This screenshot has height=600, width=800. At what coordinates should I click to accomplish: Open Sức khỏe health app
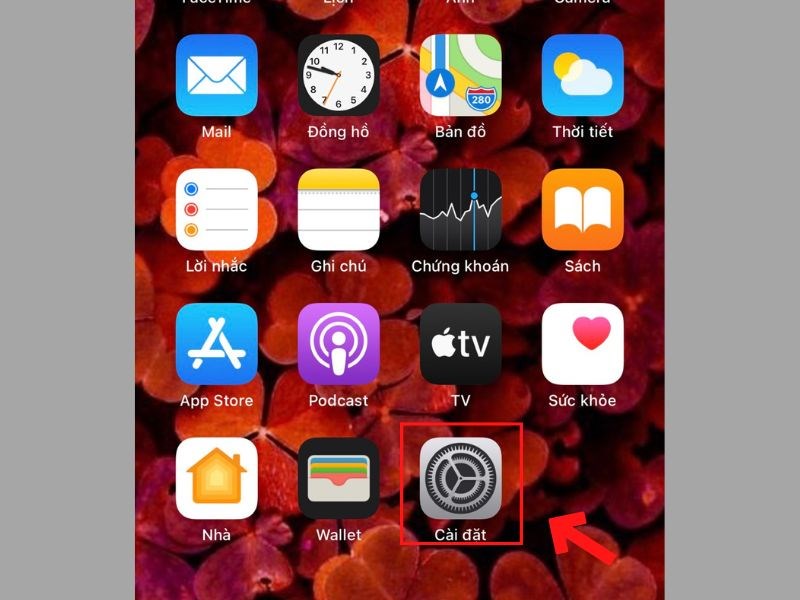583,344
